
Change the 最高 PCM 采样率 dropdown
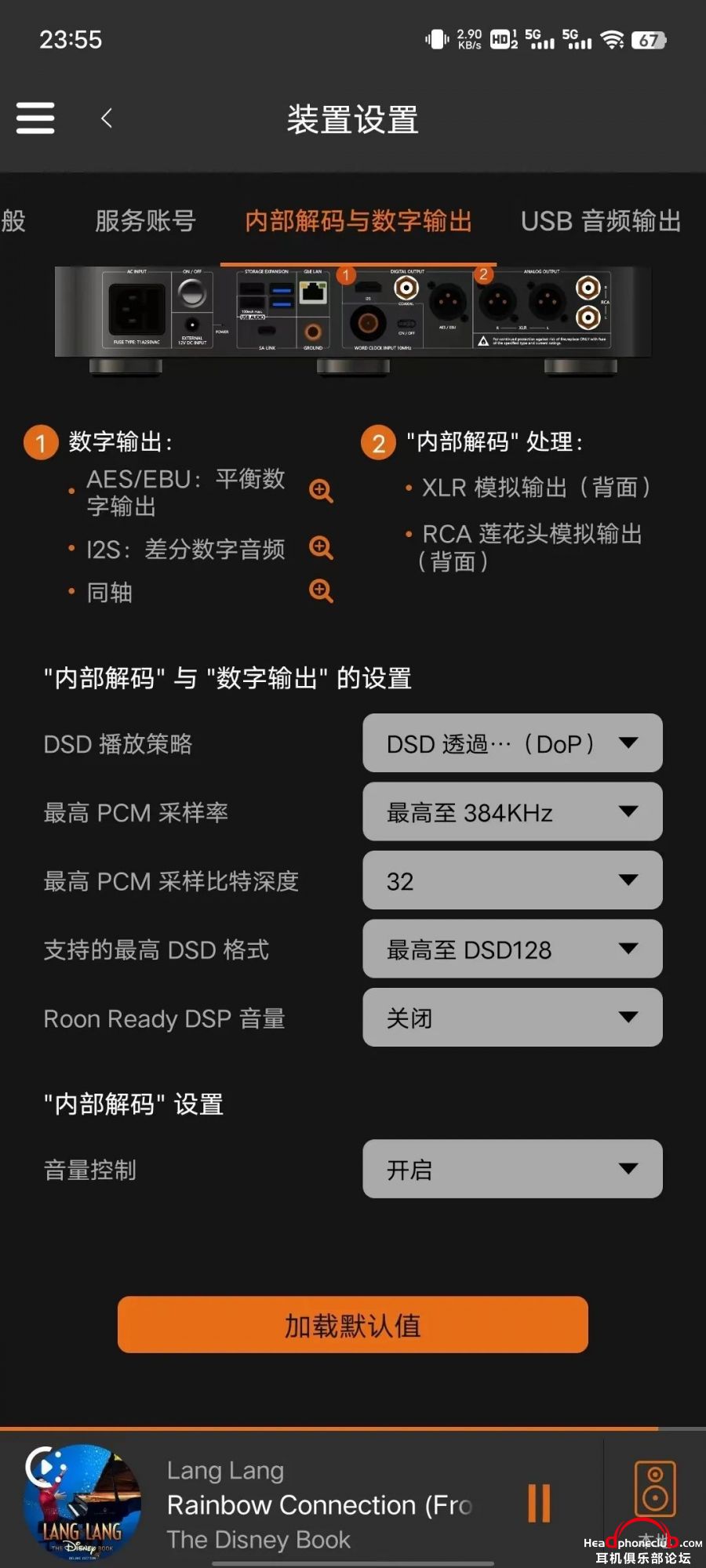click(512, 812)
